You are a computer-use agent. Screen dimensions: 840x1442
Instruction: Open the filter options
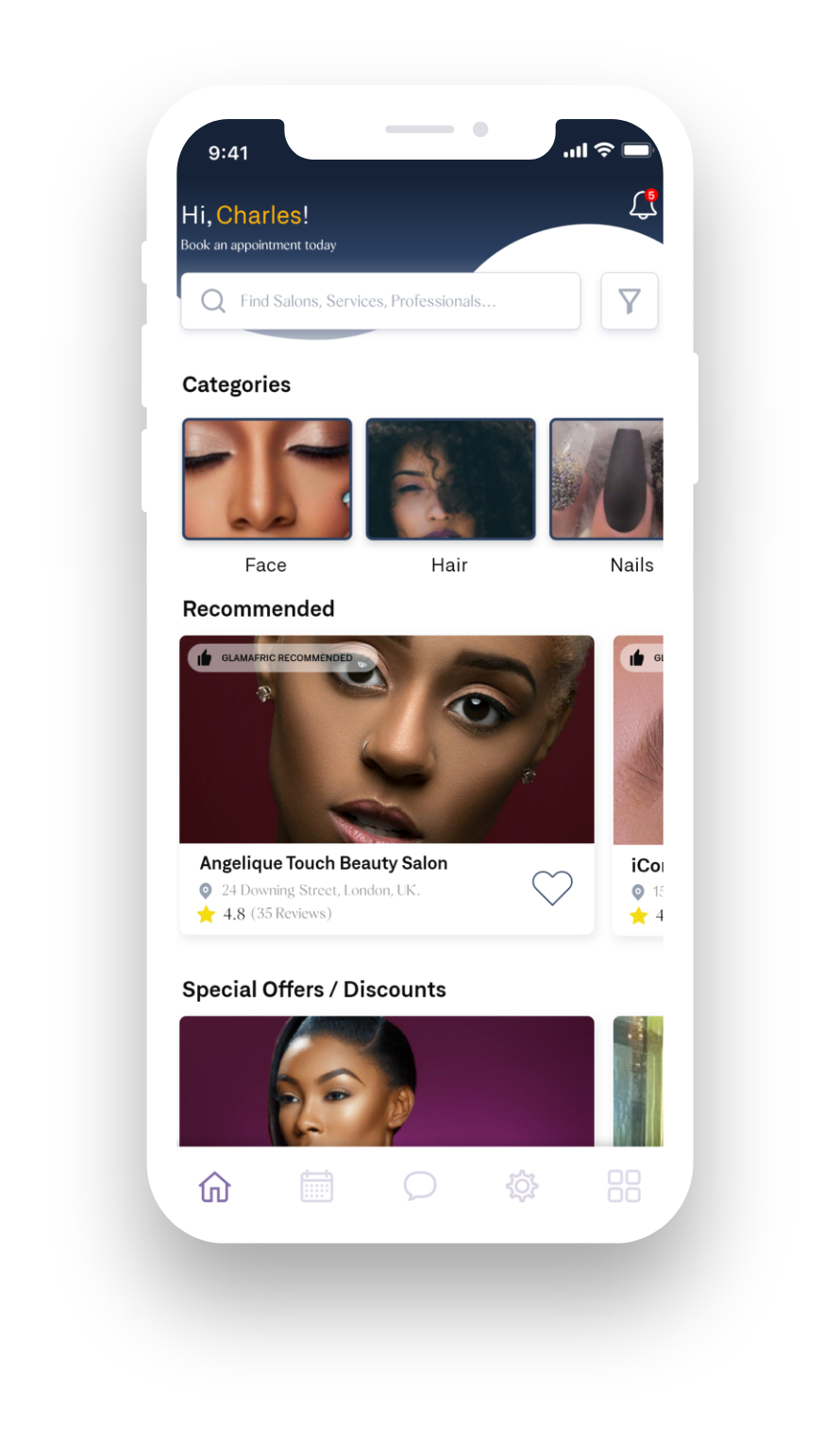coord(630,301)
